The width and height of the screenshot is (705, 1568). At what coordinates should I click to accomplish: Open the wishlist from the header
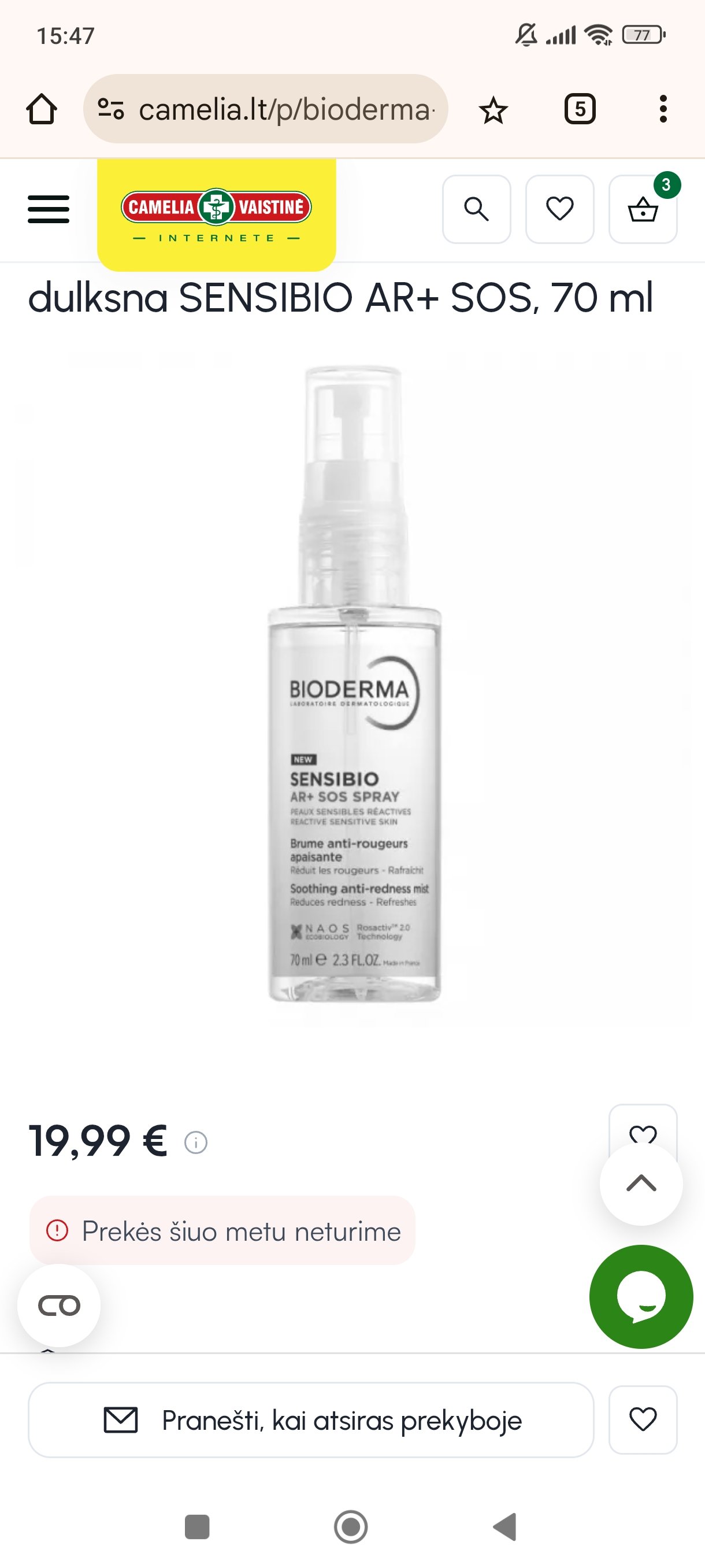click(559, 209)
